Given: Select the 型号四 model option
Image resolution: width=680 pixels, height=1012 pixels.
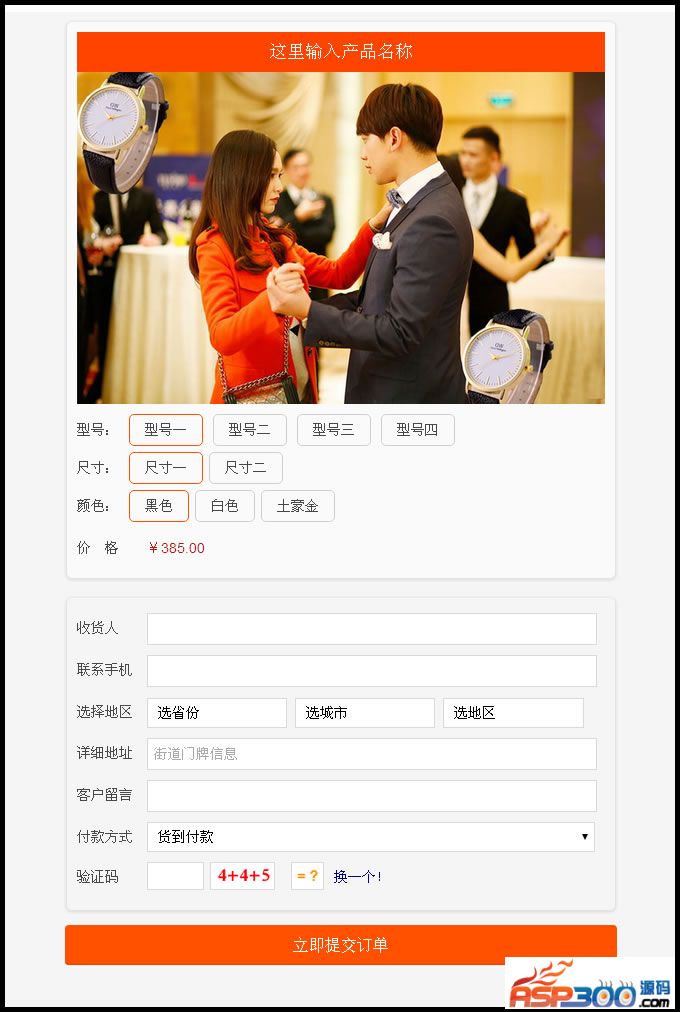Looking at the screenshot, I should pyautogui.click(x=417, y=430).
